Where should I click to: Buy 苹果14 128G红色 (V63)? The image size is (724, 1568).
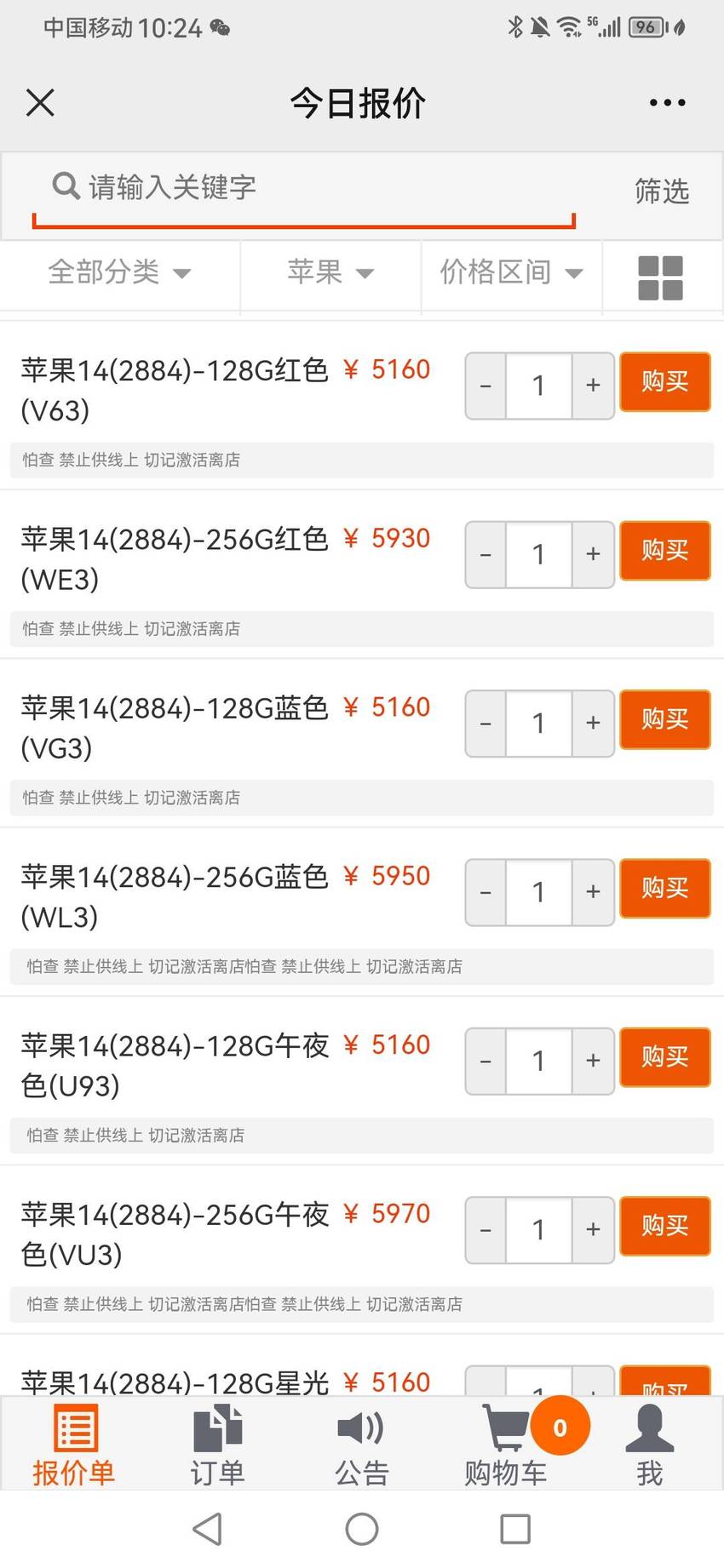point(664,382)
